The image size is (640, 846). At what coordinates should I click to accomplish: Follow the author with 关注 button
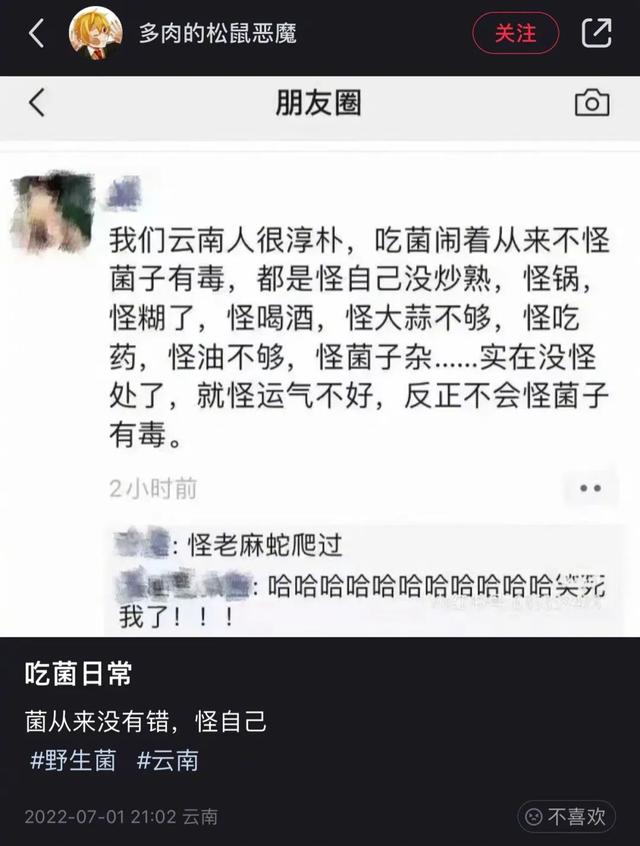516,33
